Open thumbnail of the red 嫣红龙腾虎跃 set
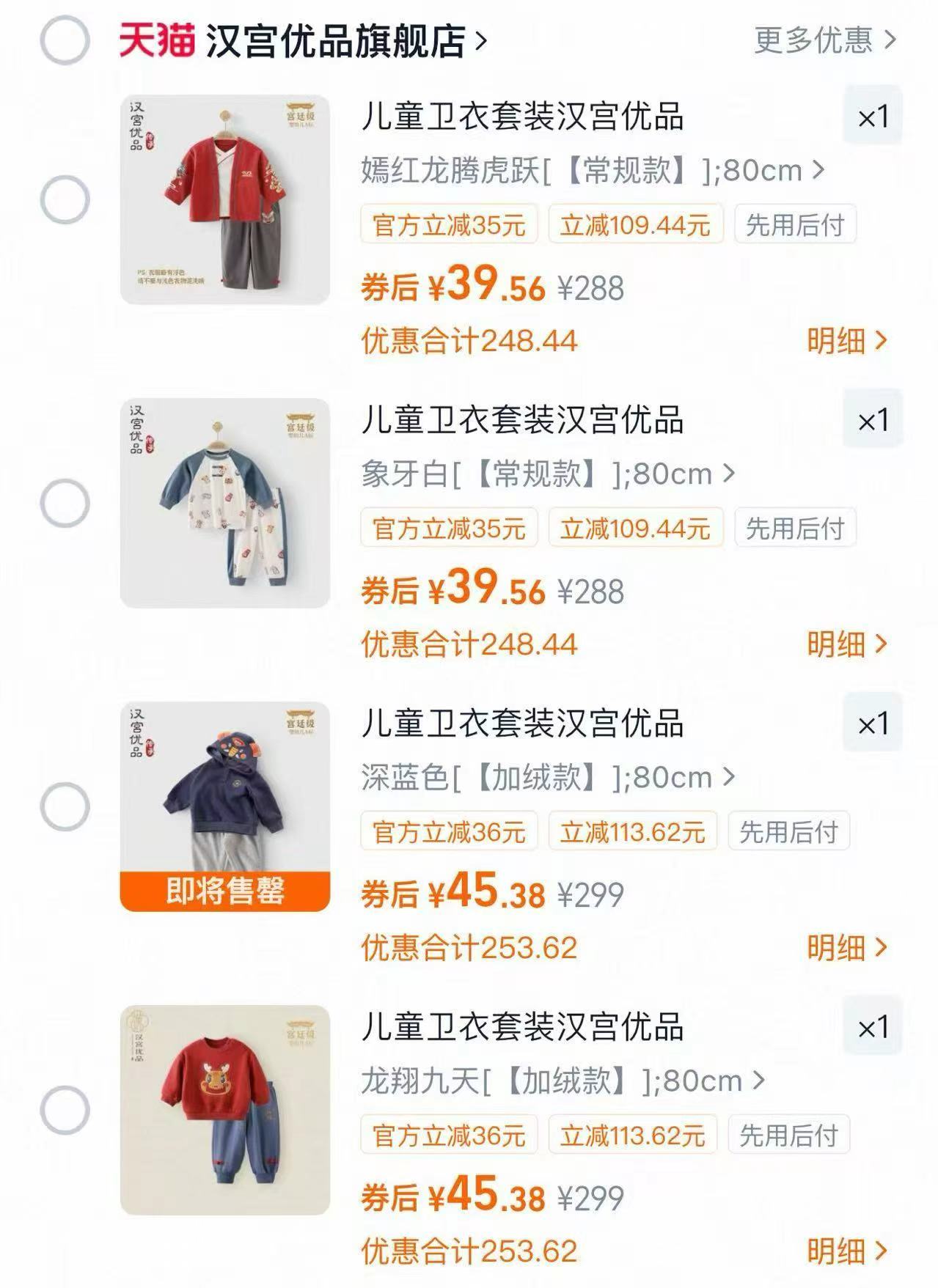This screenshot has height=1288, width=938. (x=222, y=200)
